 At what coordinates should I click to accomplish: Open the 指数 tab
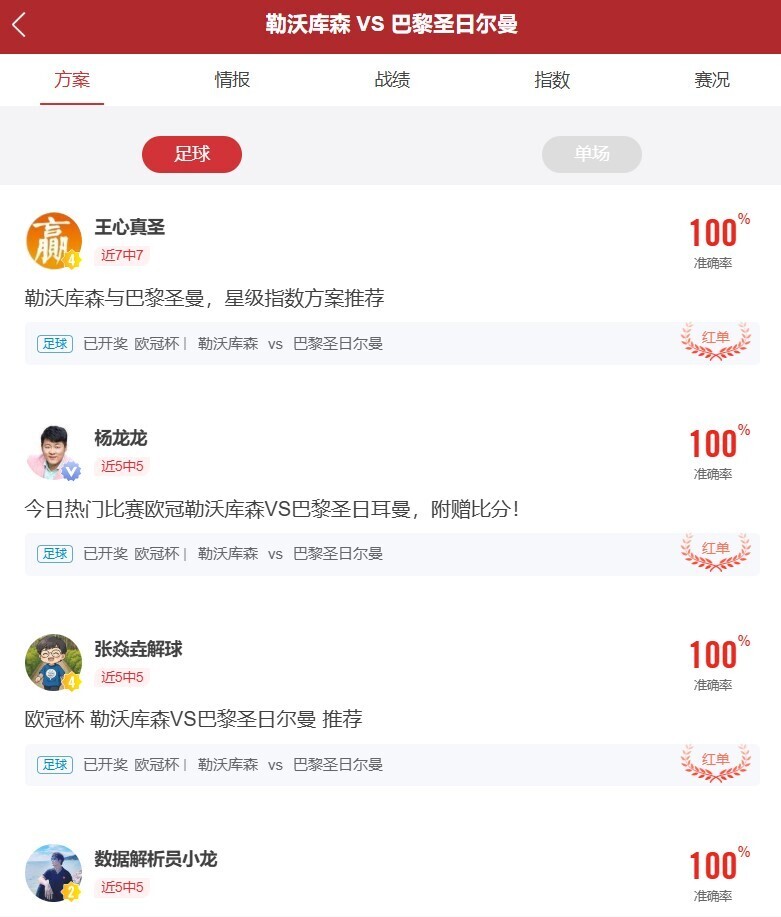click(552, 80)
